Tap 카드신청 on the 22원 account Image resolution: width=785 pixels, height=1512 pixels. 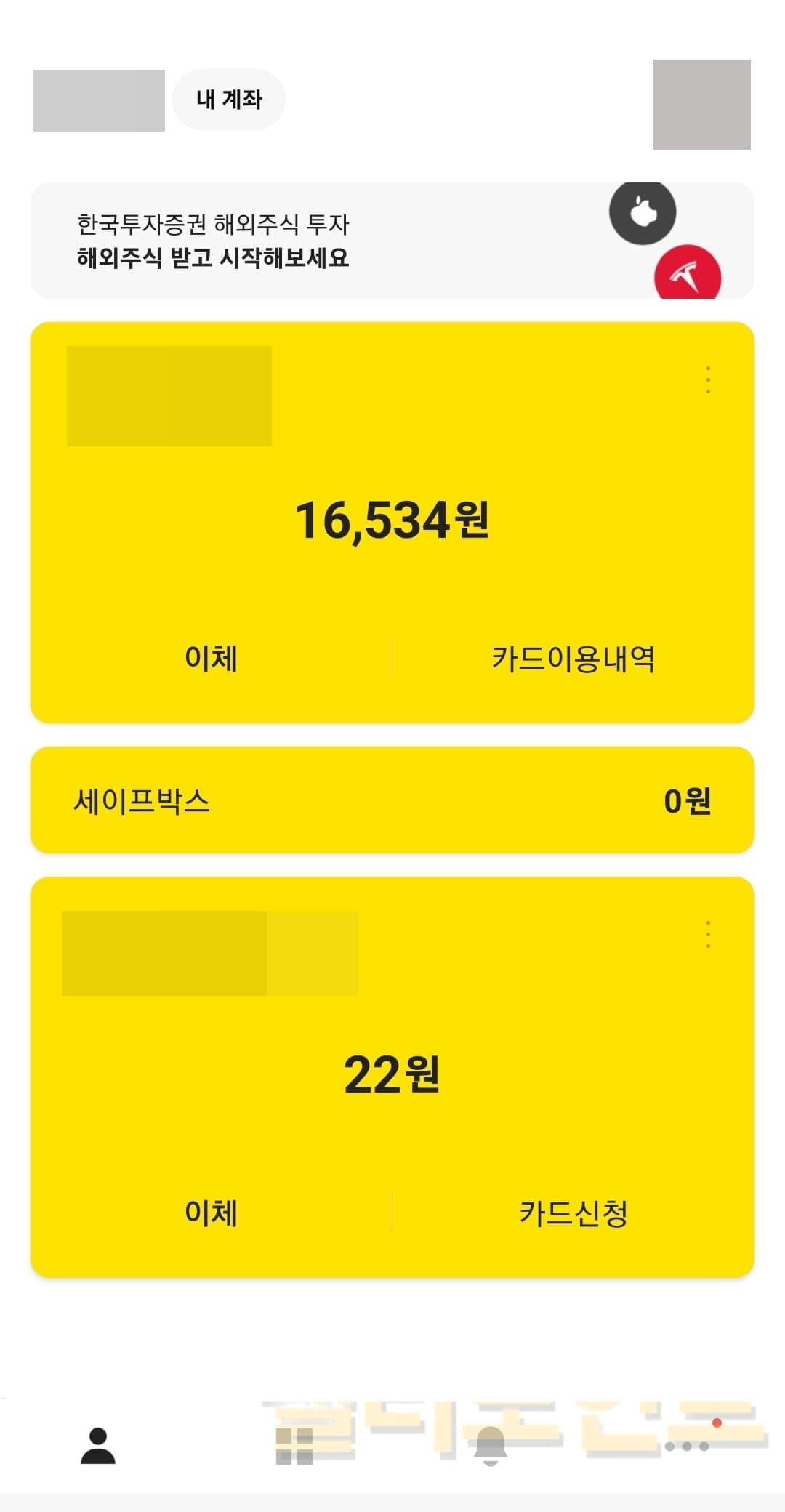(x=573, y=1213)
